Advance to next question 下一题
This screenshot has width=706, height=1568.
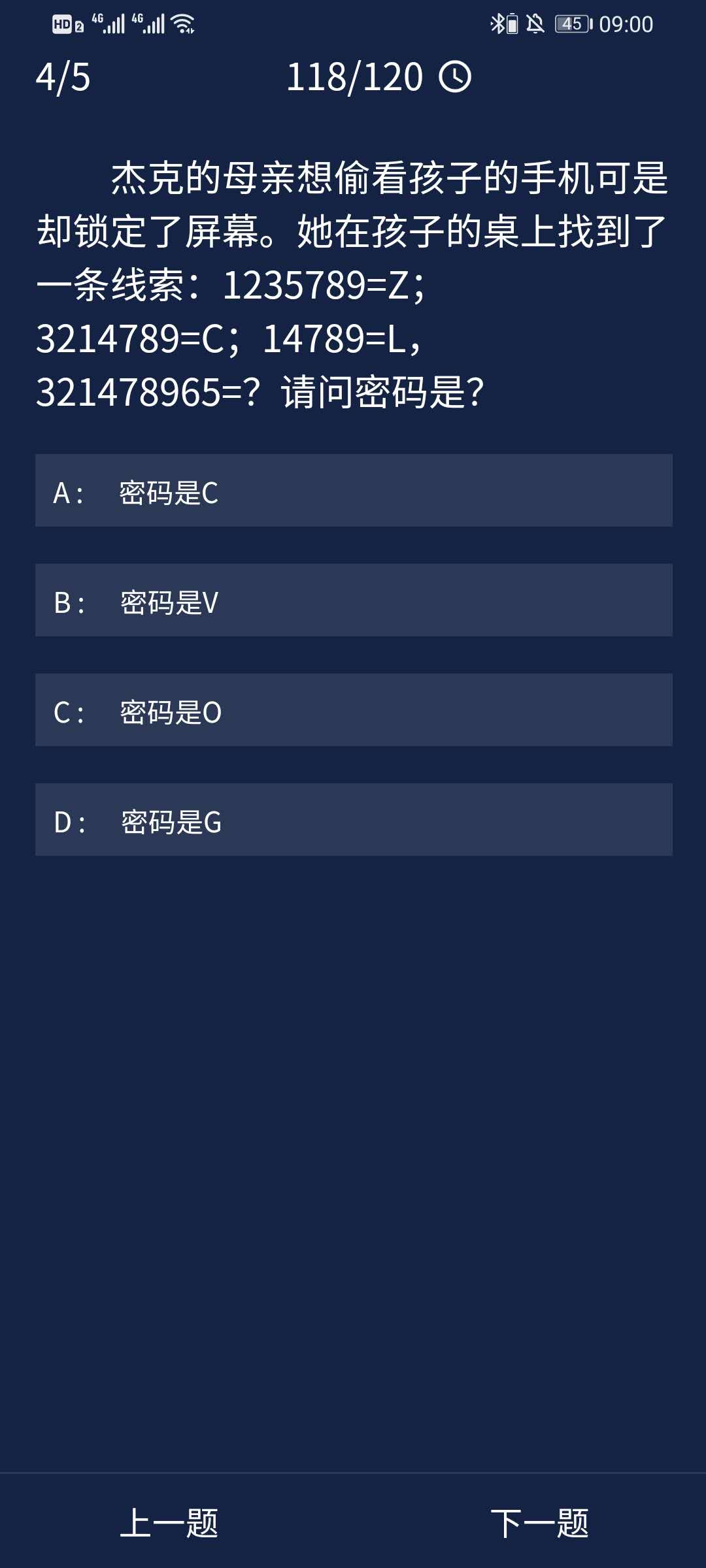click(x=539, y=1523)
